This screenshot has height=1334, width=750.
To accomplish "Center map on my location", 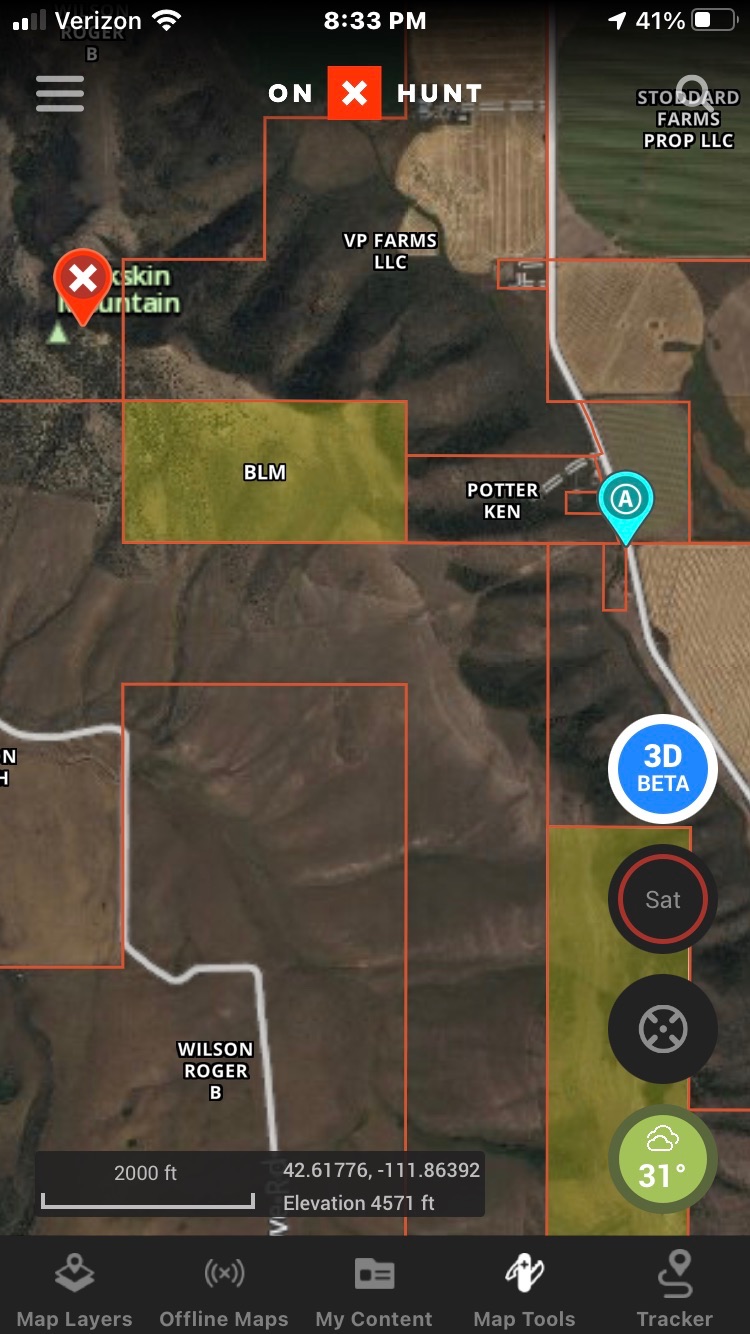I will [x=662, y=1030].
